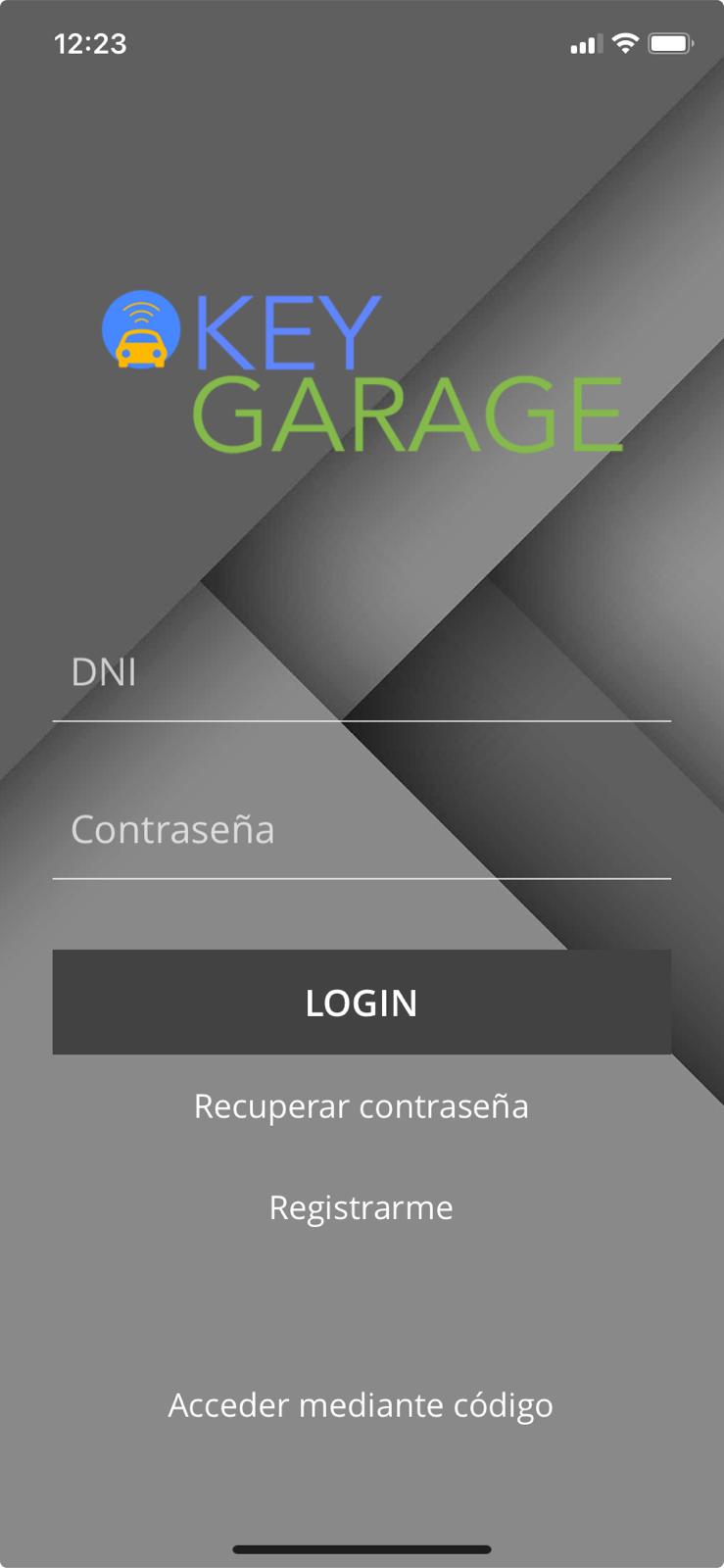Image resolution: width=724 pixels, height=1568 pixels.
Task: Tap the battery indicator icon
Action: [672, 43]
